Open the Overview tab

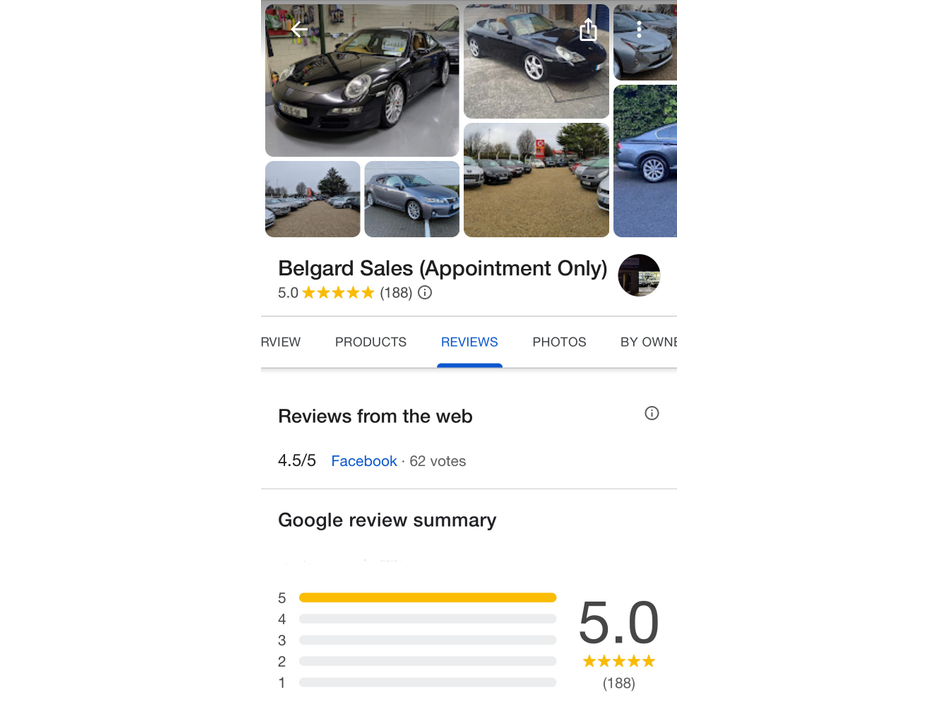(281, 342)
